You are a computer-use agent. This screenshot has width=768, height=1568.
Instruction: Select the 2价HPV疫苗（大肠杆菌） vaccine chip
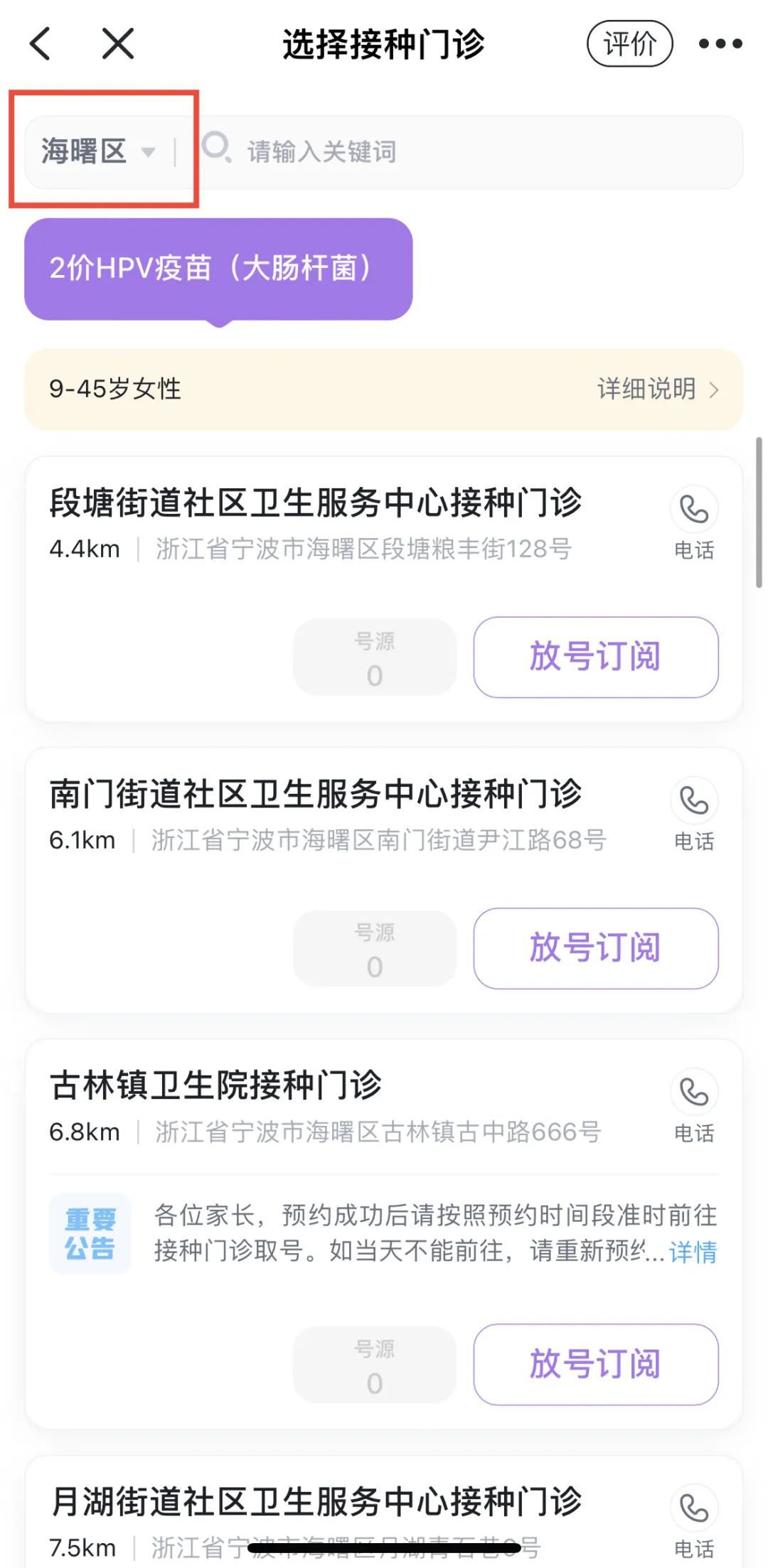coord(218,269)
